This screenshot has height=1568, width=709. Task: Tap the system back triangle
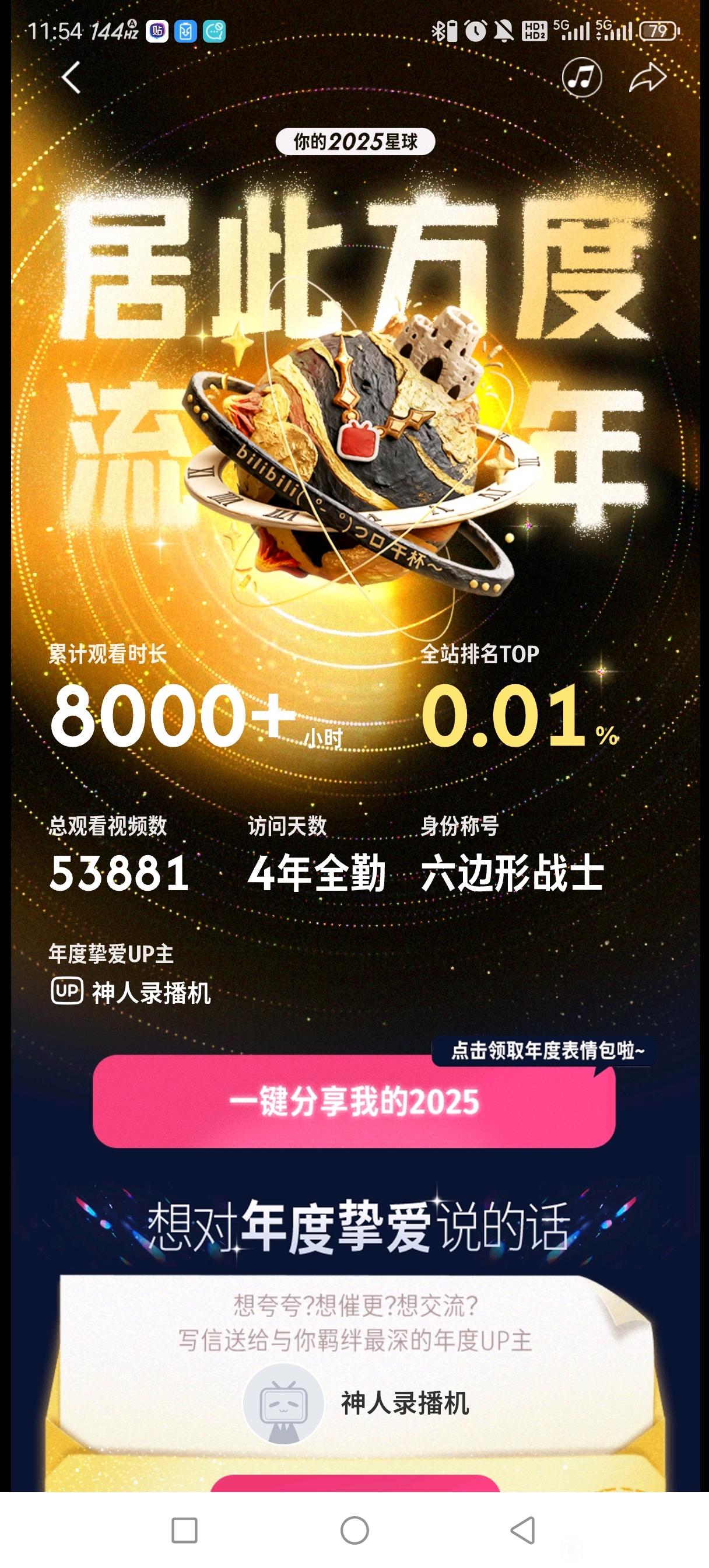pos(523,1529)
